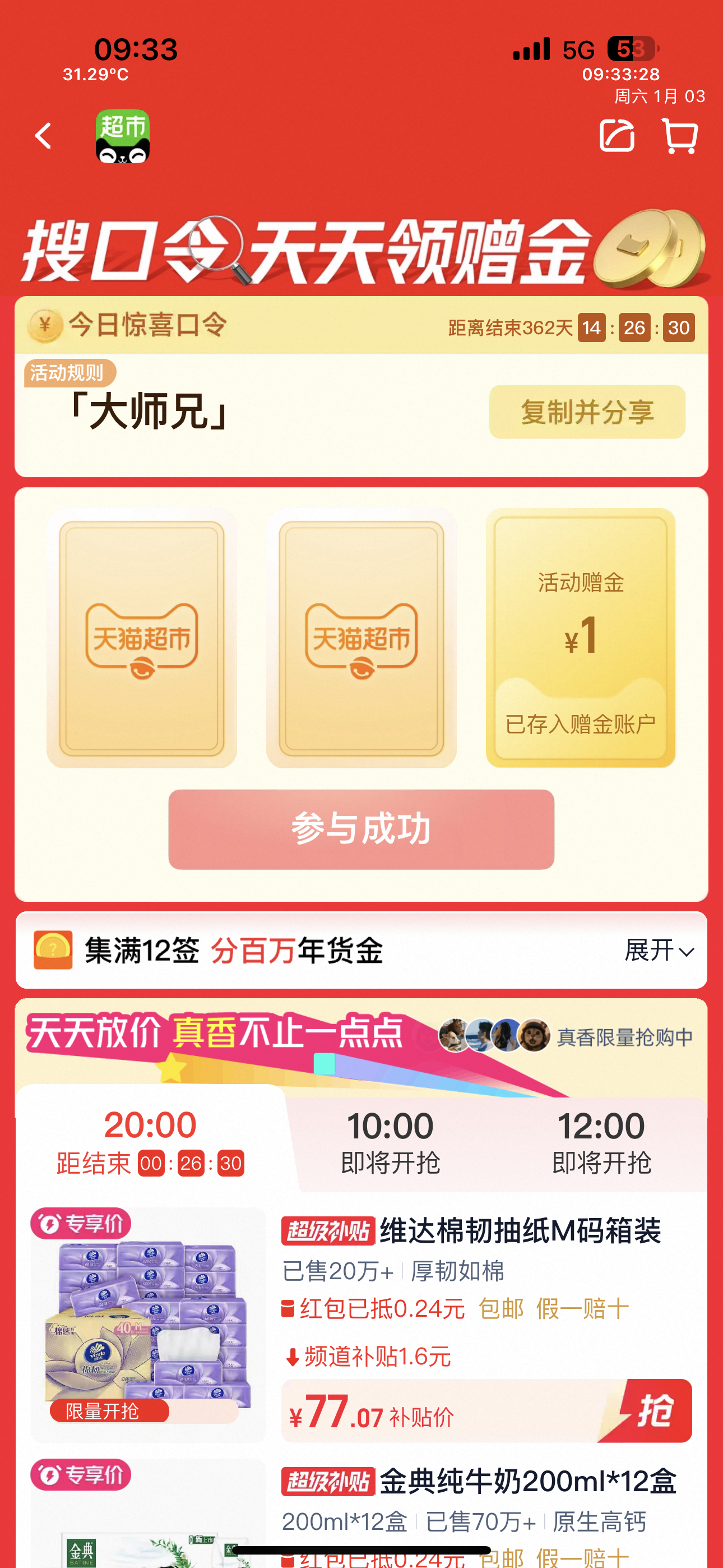Tap 复制并分享 to copy and share
The image size is (723, 1568).
pyautogui.click(x=587, y=412)
